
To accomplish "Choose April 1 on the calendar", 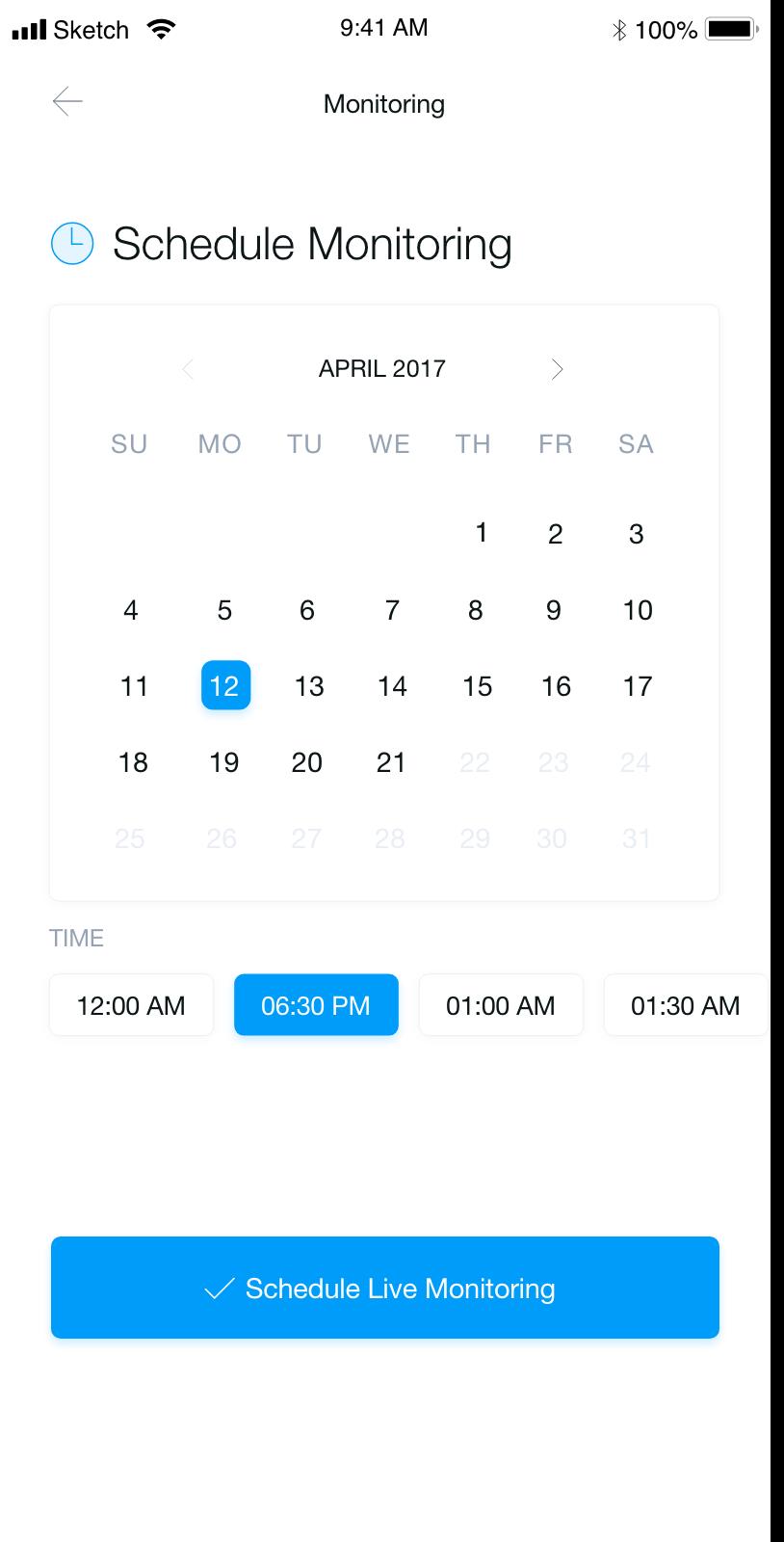I will click(482, 533).
